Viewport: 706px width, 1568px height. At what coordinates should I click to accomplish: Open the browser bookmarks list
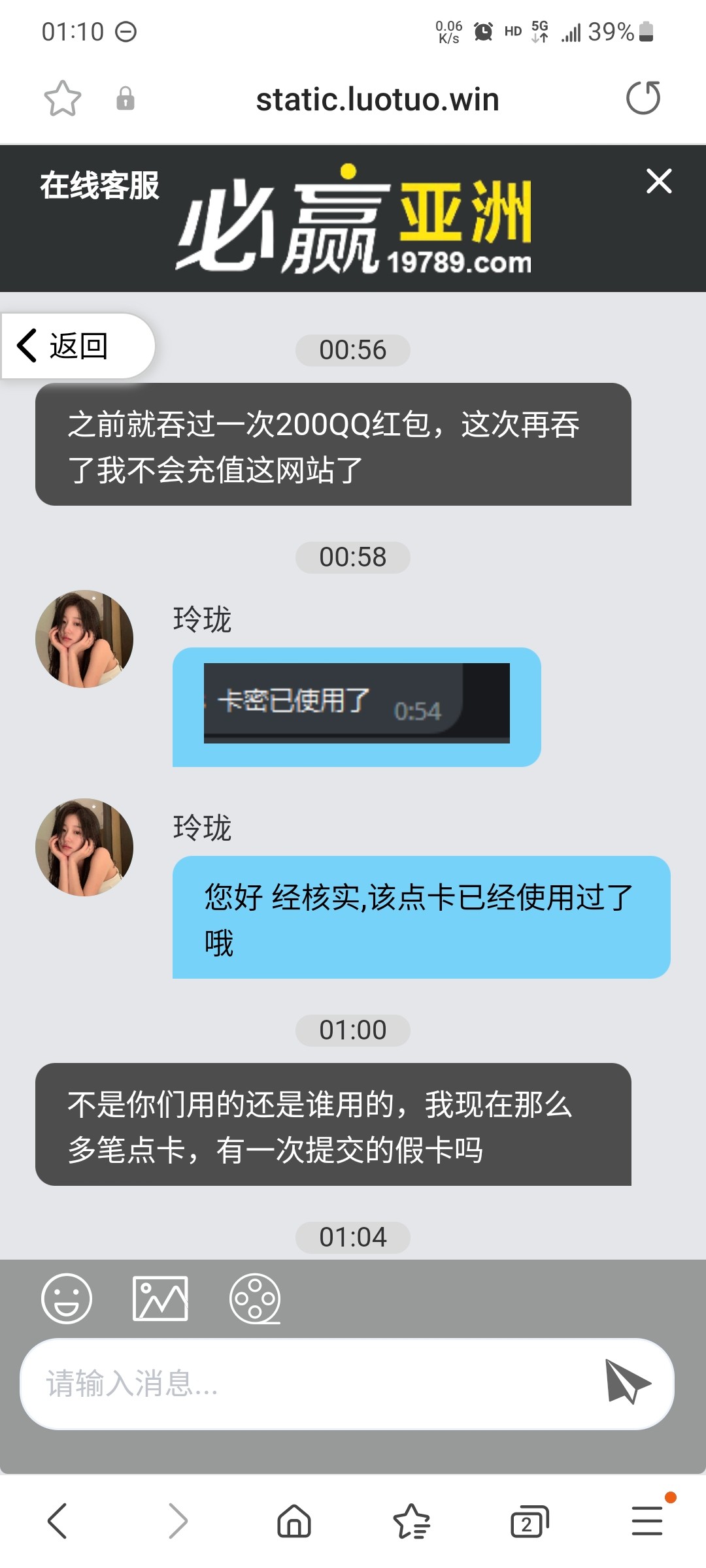(x=412, y=1521)
